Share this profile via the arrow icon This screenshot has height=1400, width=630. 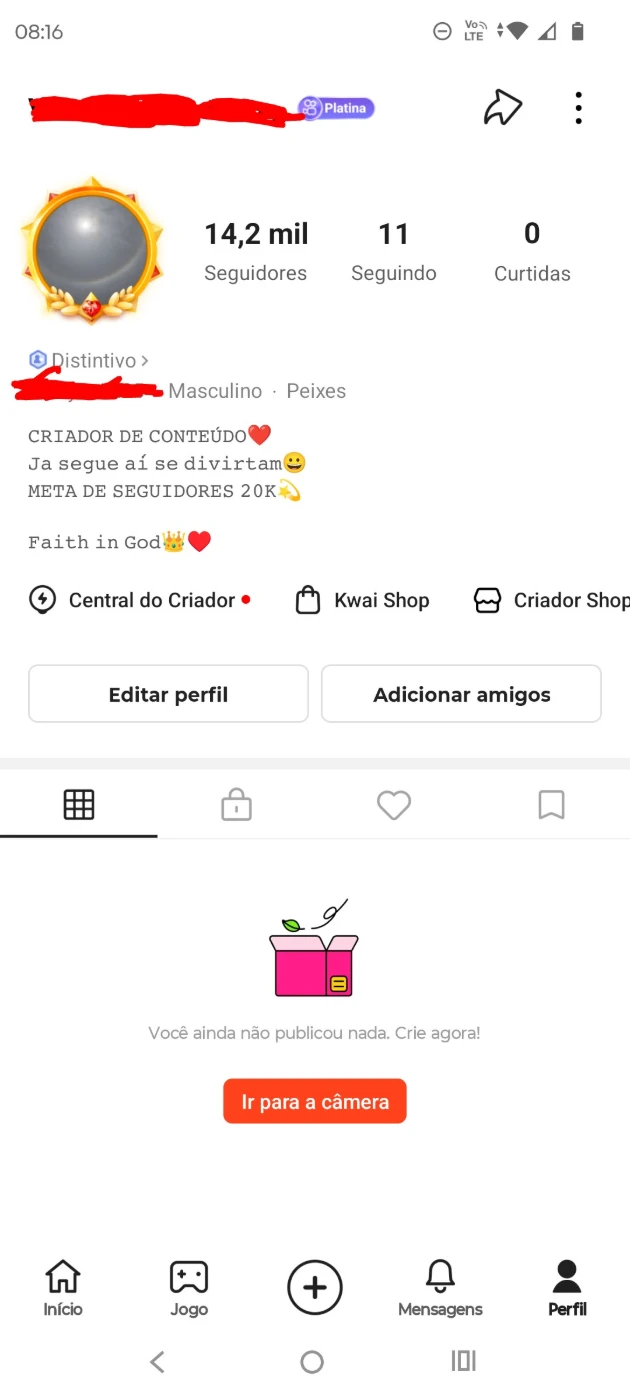pos(503,108)
